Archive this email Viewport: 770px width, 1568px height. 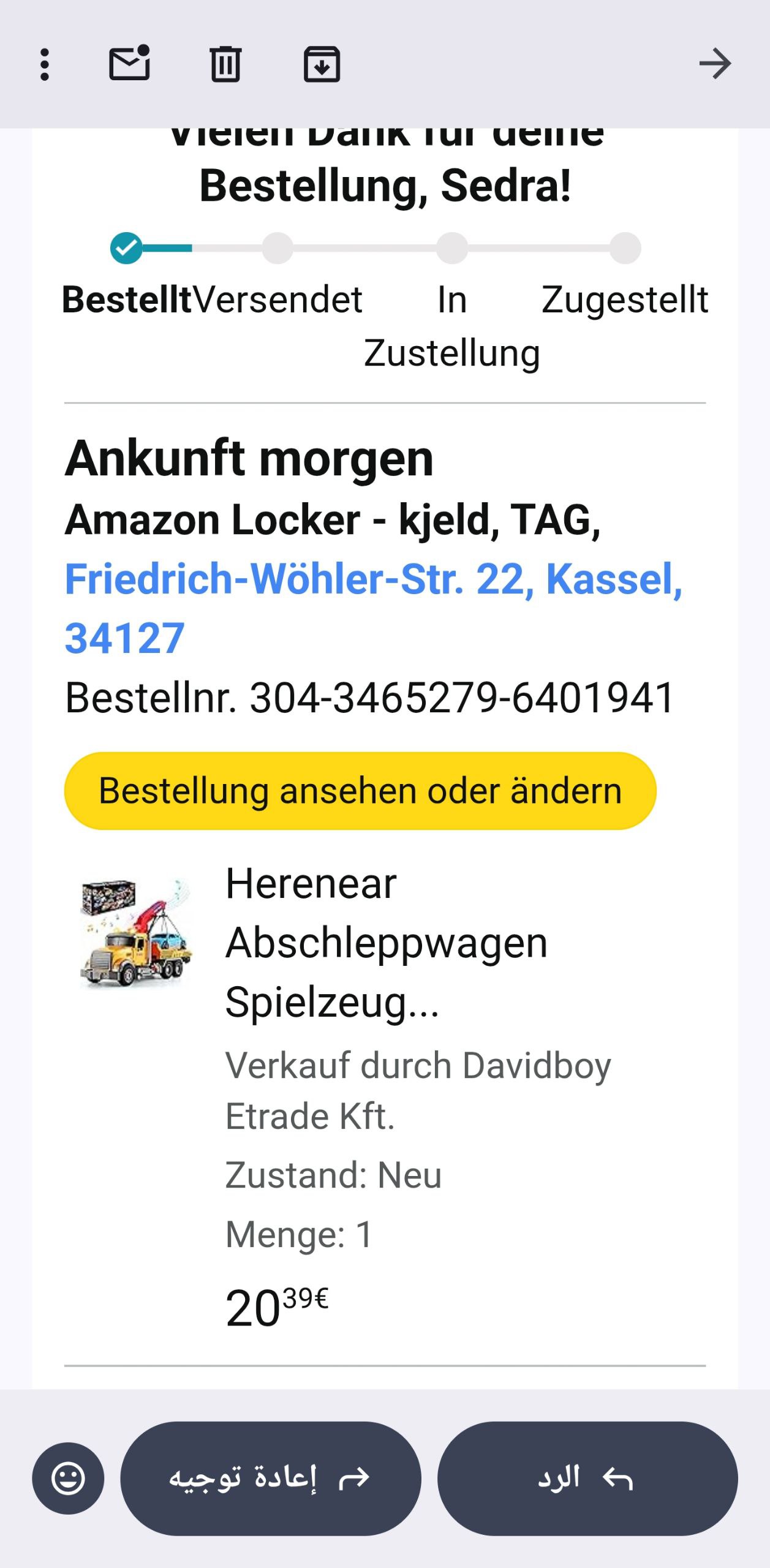322,64
